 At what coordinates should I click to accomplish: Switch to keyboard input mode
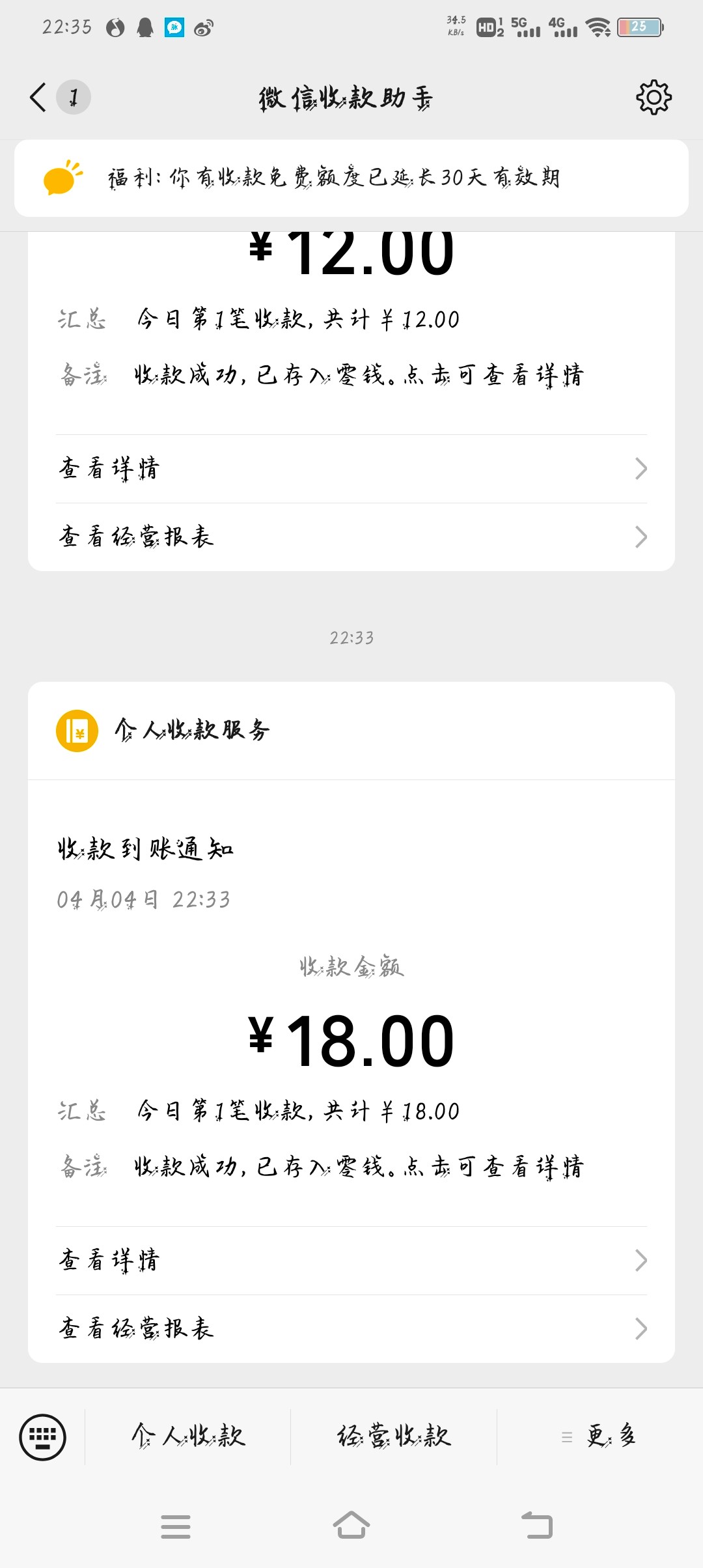coord(42,1437)
